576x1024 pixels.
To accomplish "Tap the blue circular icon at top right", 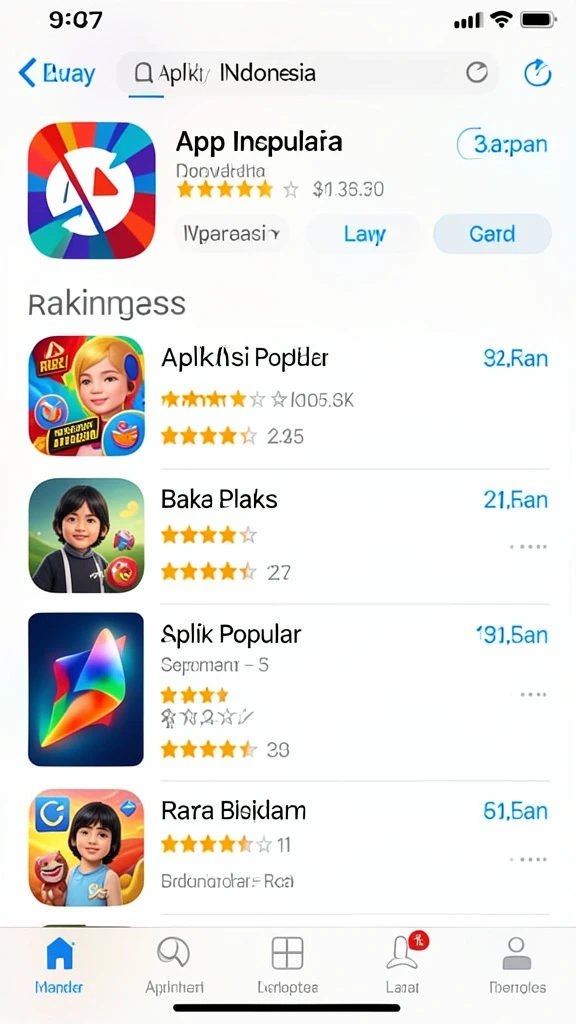I will (x=537, y=73).
